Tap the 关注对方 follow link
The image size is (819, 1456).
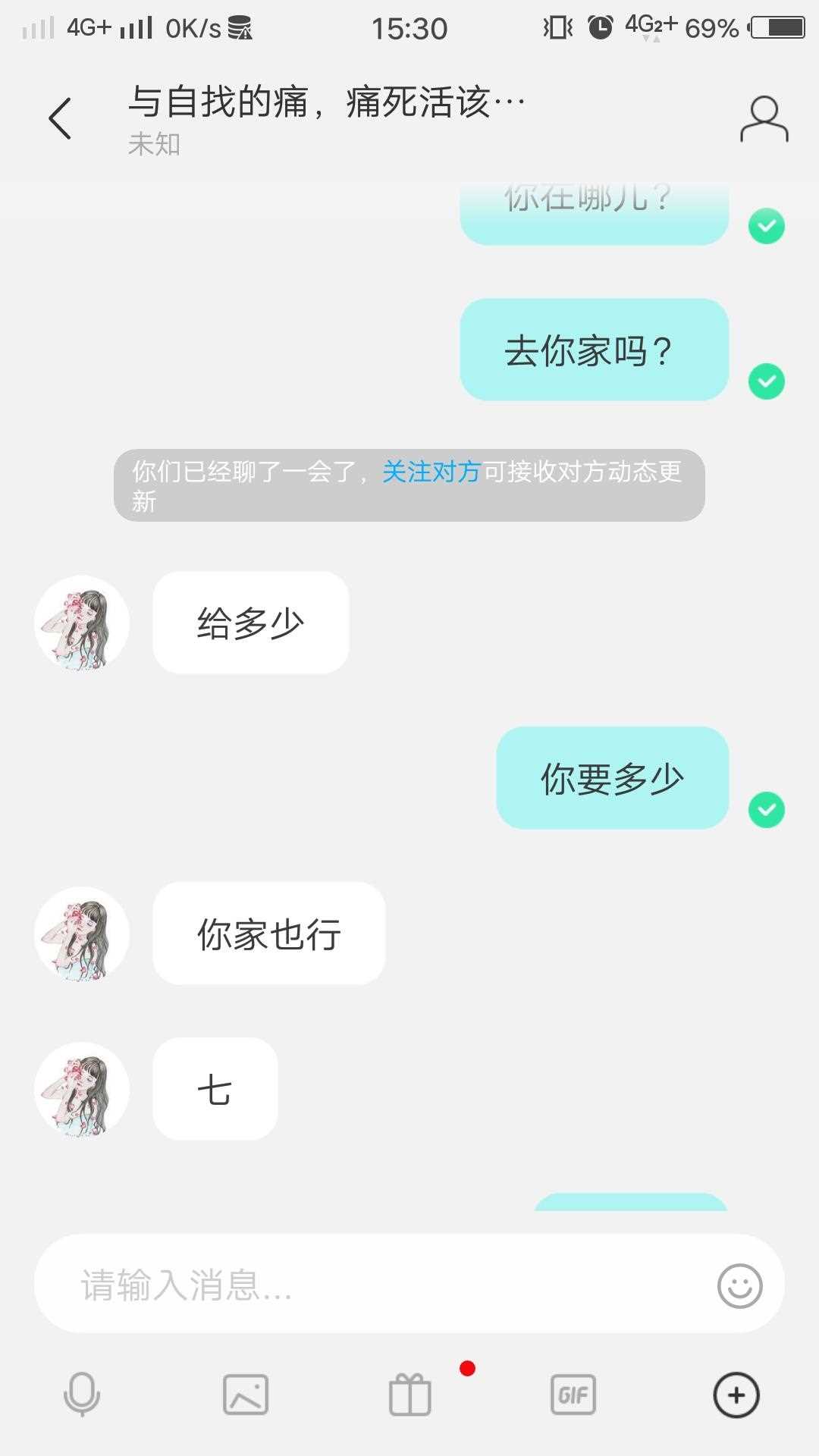point(431,472)
